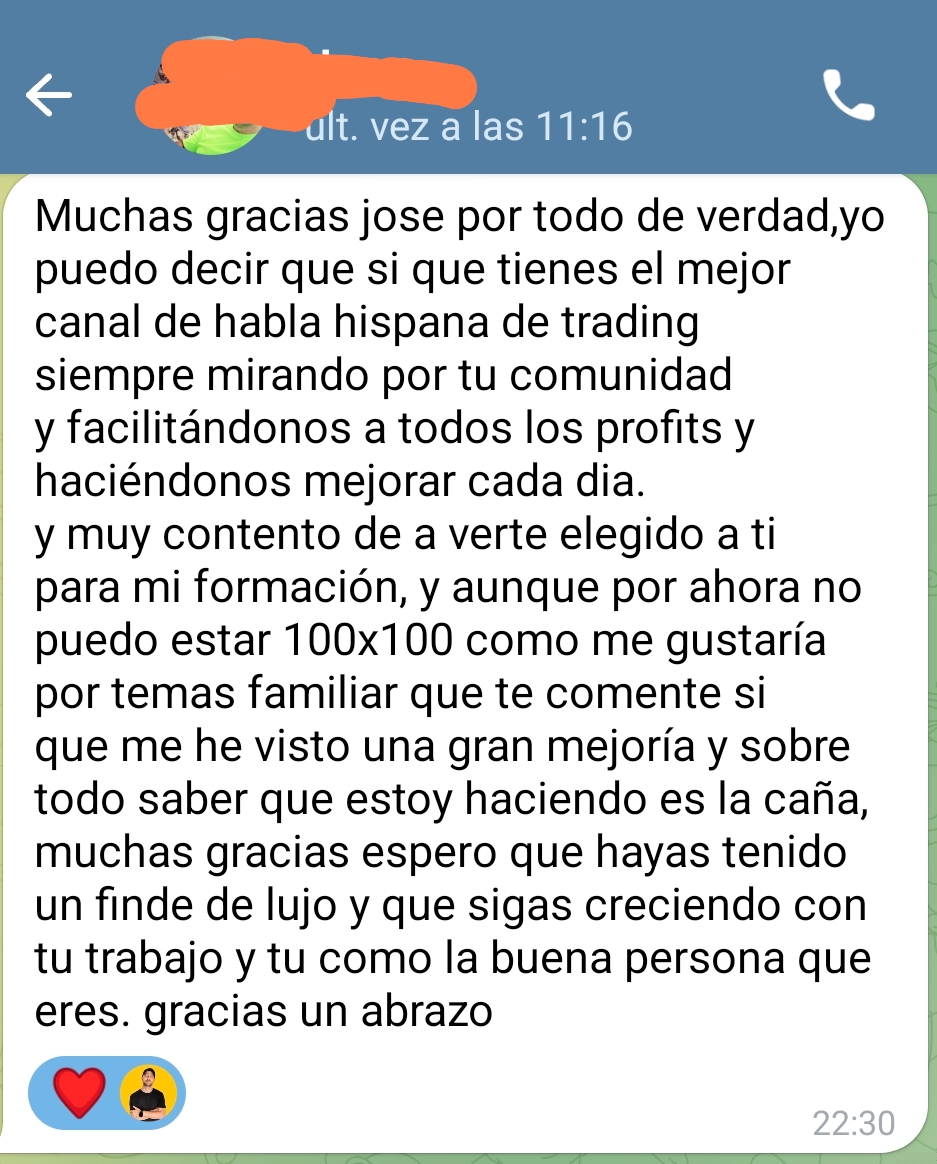The width and height of the screenshot is (937, 1164).
Task: View the last seen status 'ult. vez a las 11:16'
Action: (x=464, y=127)
